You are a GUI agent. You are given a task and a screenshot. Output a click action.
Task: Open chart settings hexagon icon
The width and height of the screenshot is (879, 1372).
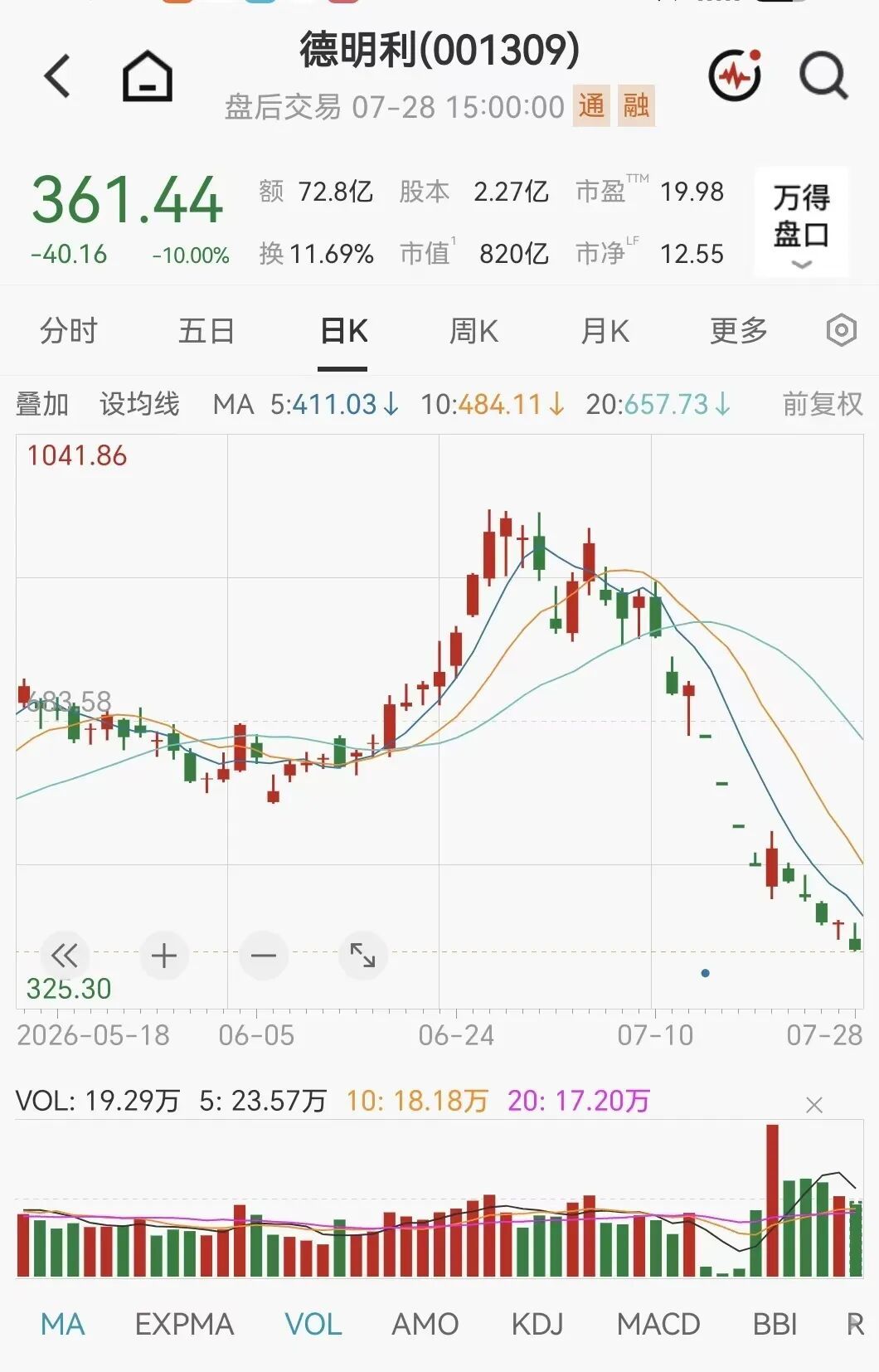coord(841,331)
